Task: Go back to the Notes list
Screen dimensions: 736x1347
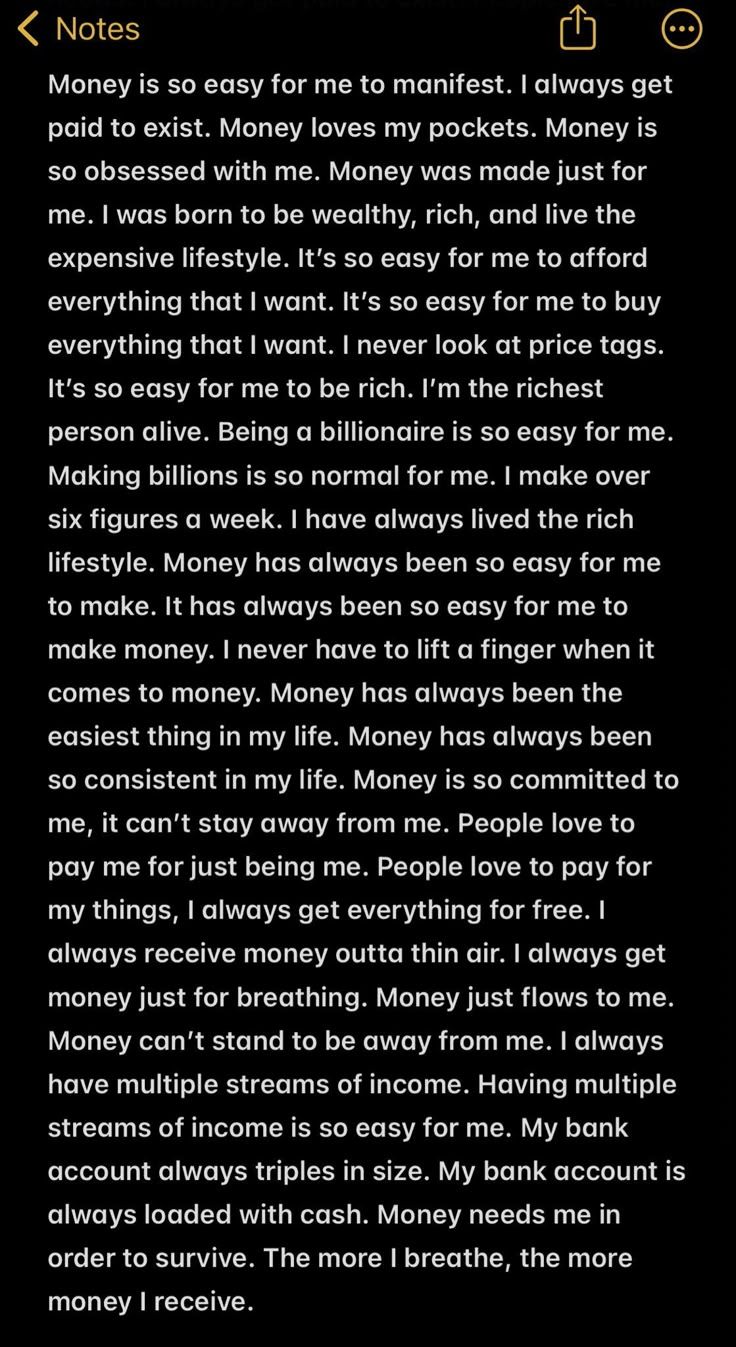Action: pos(80,29)
